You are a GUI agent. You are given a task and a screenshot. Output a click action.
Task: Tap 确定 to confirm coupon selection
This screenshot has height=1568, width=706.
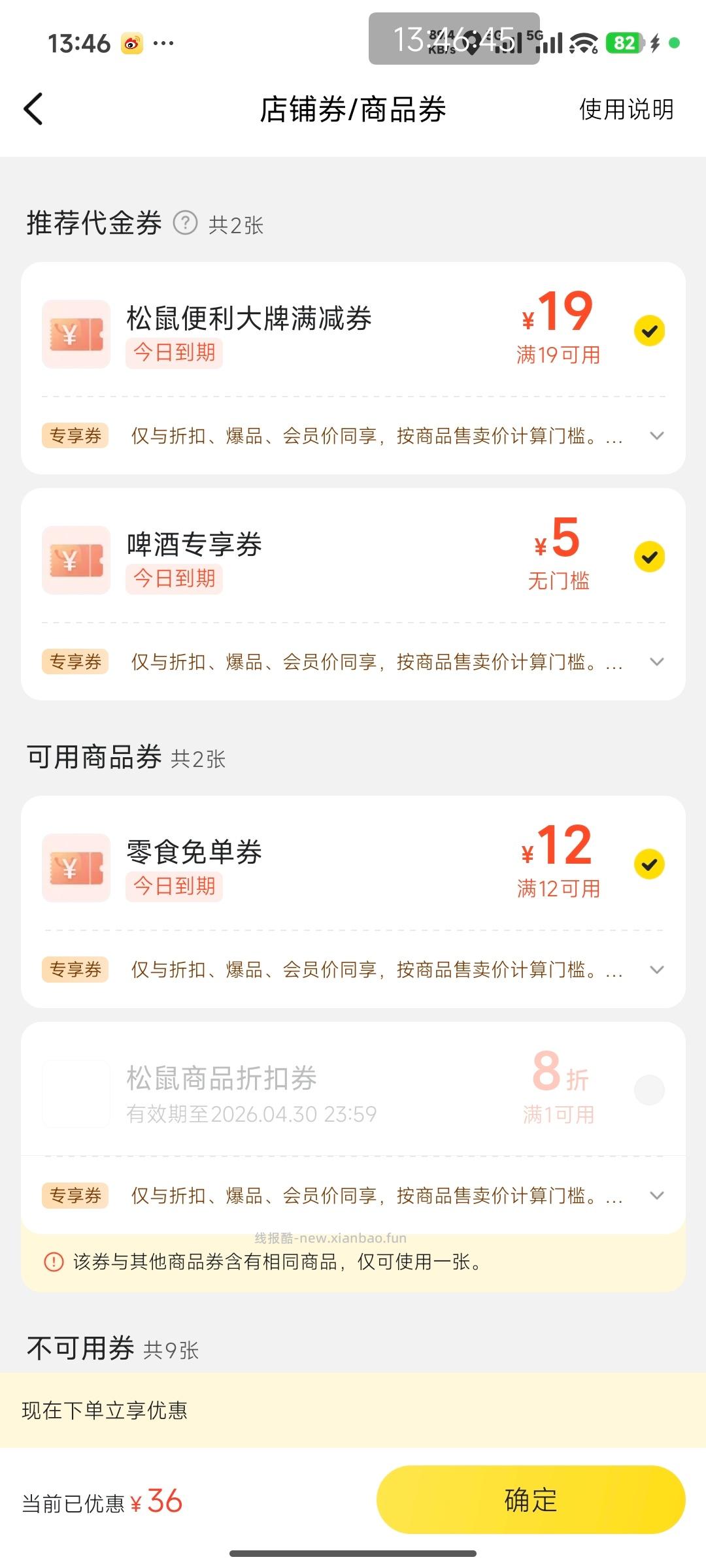(529, 1499)
